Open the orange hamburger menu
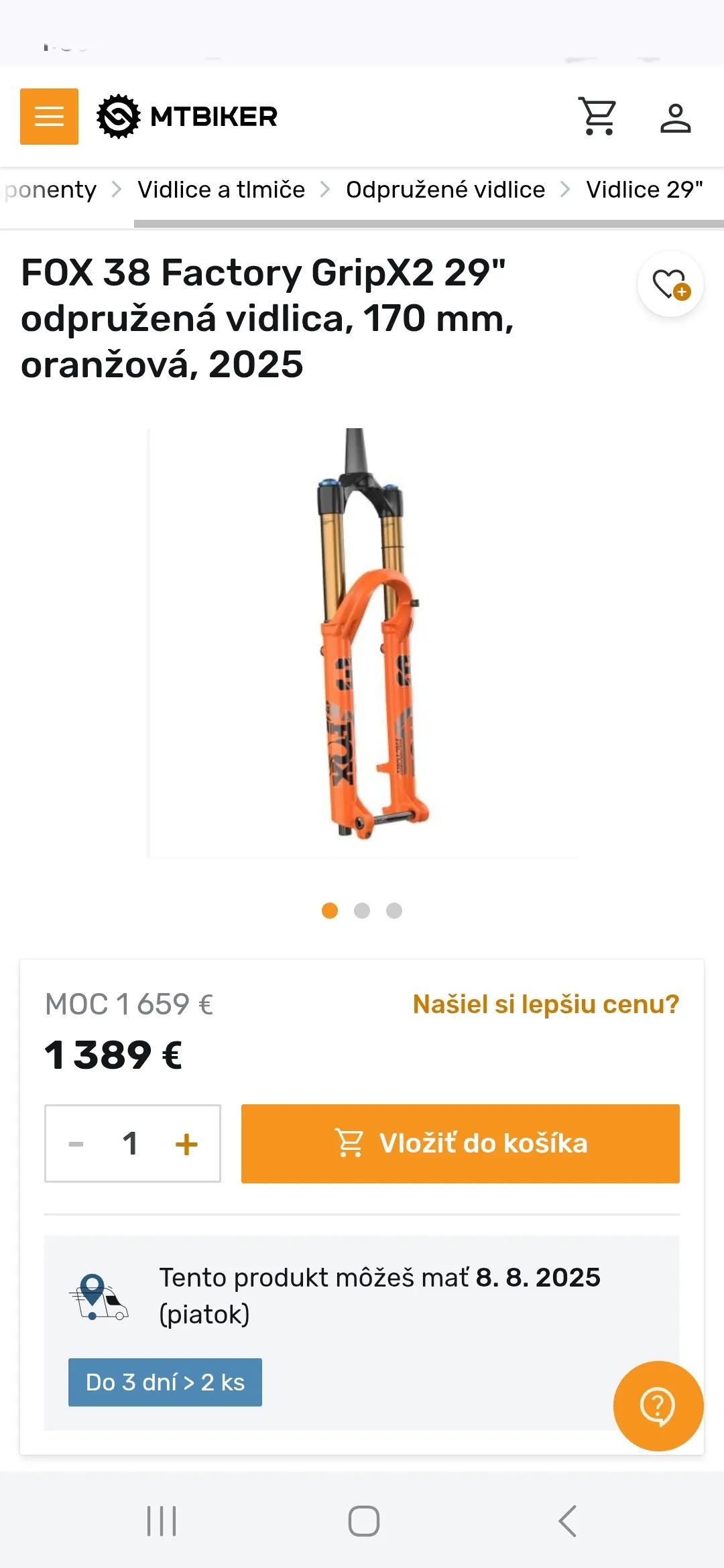 [x=49, y=117]
